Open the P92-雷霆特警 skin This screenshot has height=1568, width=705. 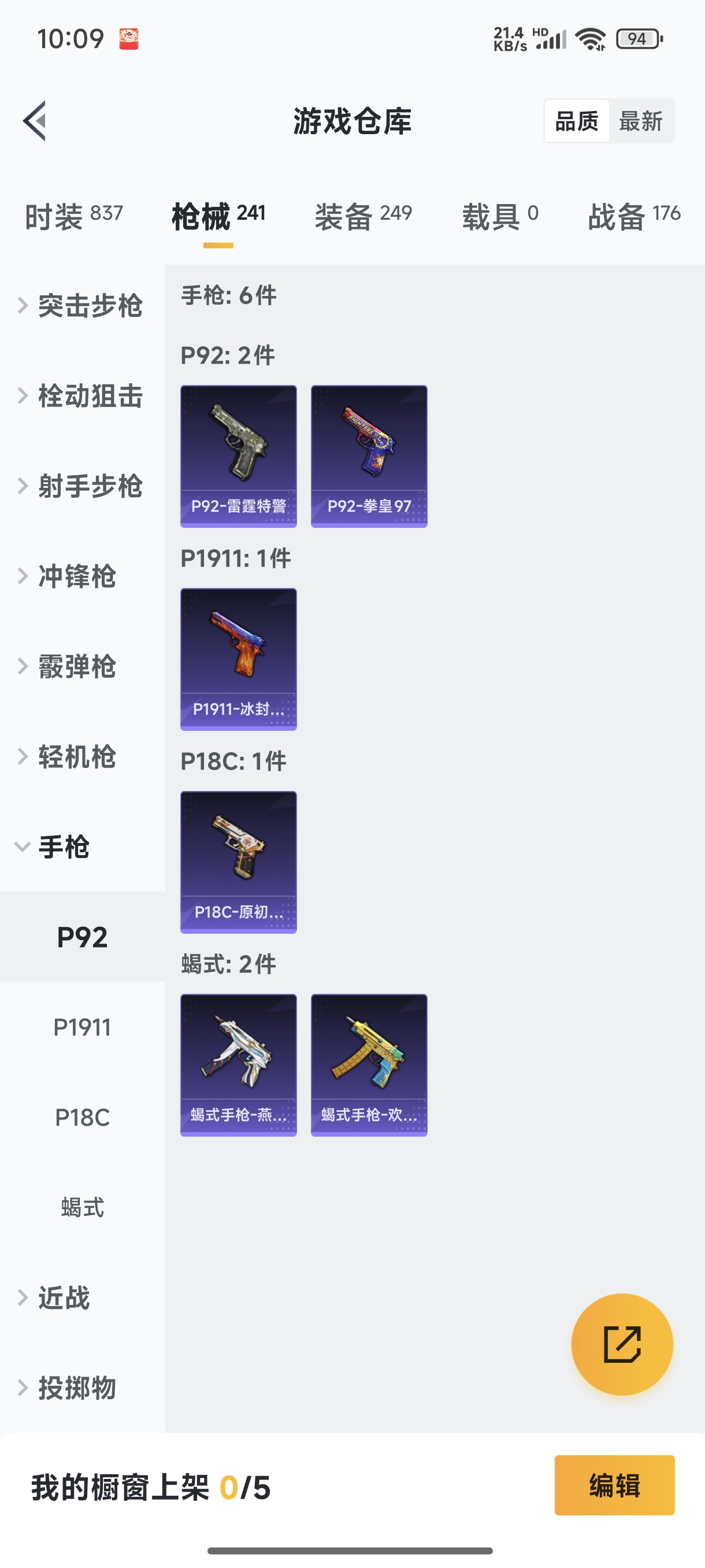[239, 456]
